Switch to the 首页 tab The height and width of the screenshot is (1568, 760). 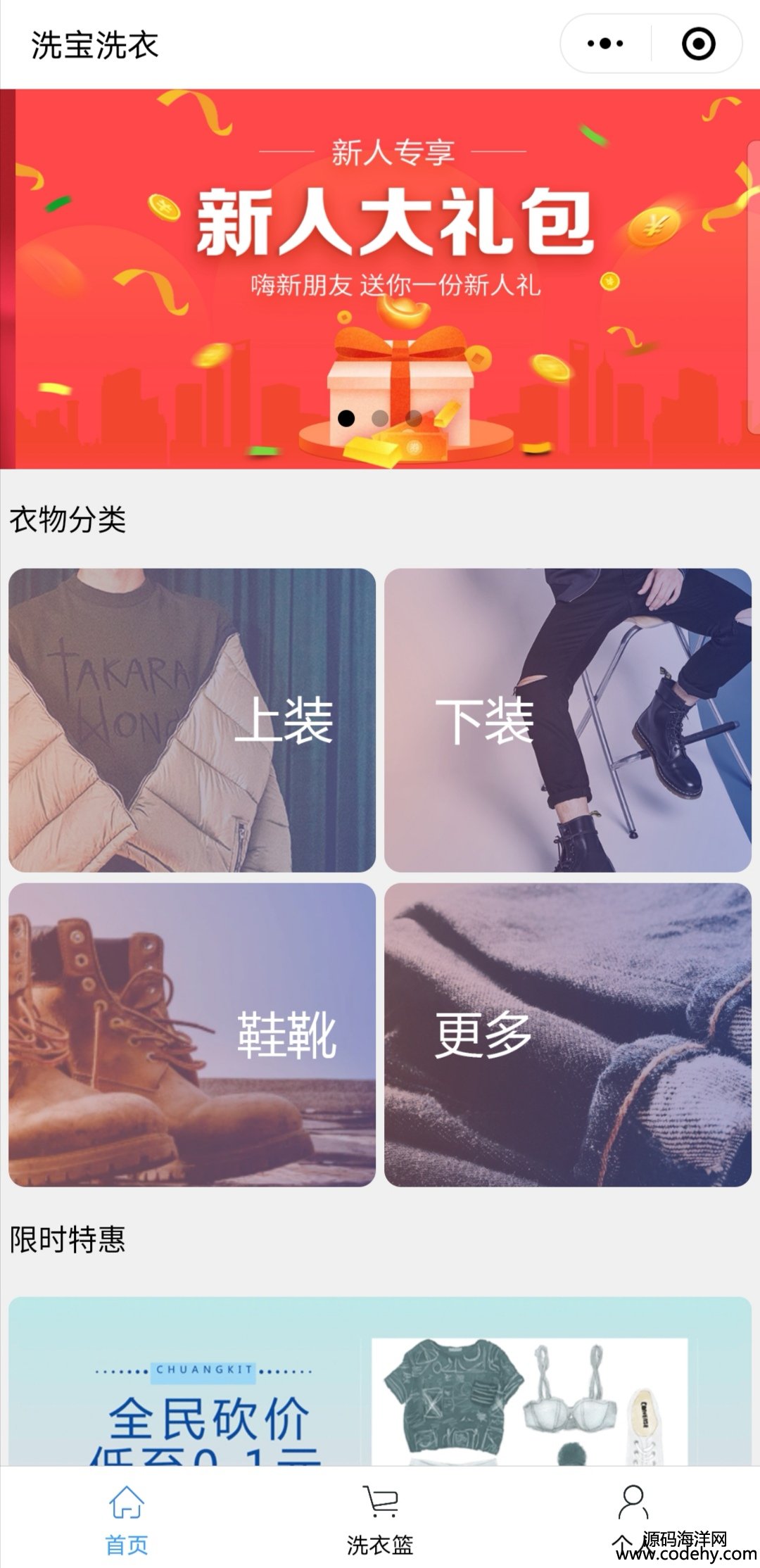tap(127, 1519)
